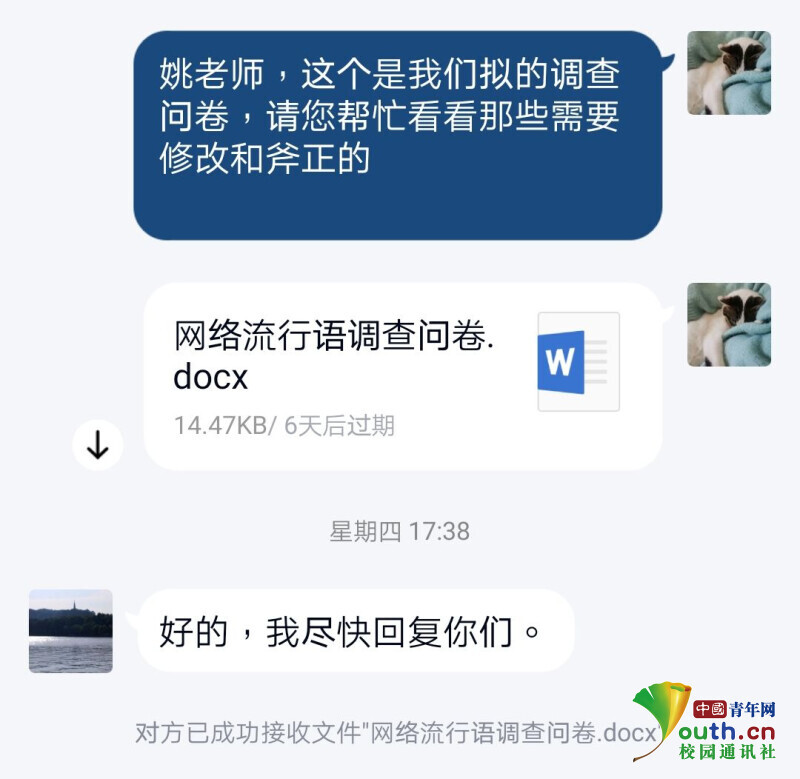Open the cat avatar beside the file message
Viewport: 800px width, 779px height.
[x=729, y=324]
